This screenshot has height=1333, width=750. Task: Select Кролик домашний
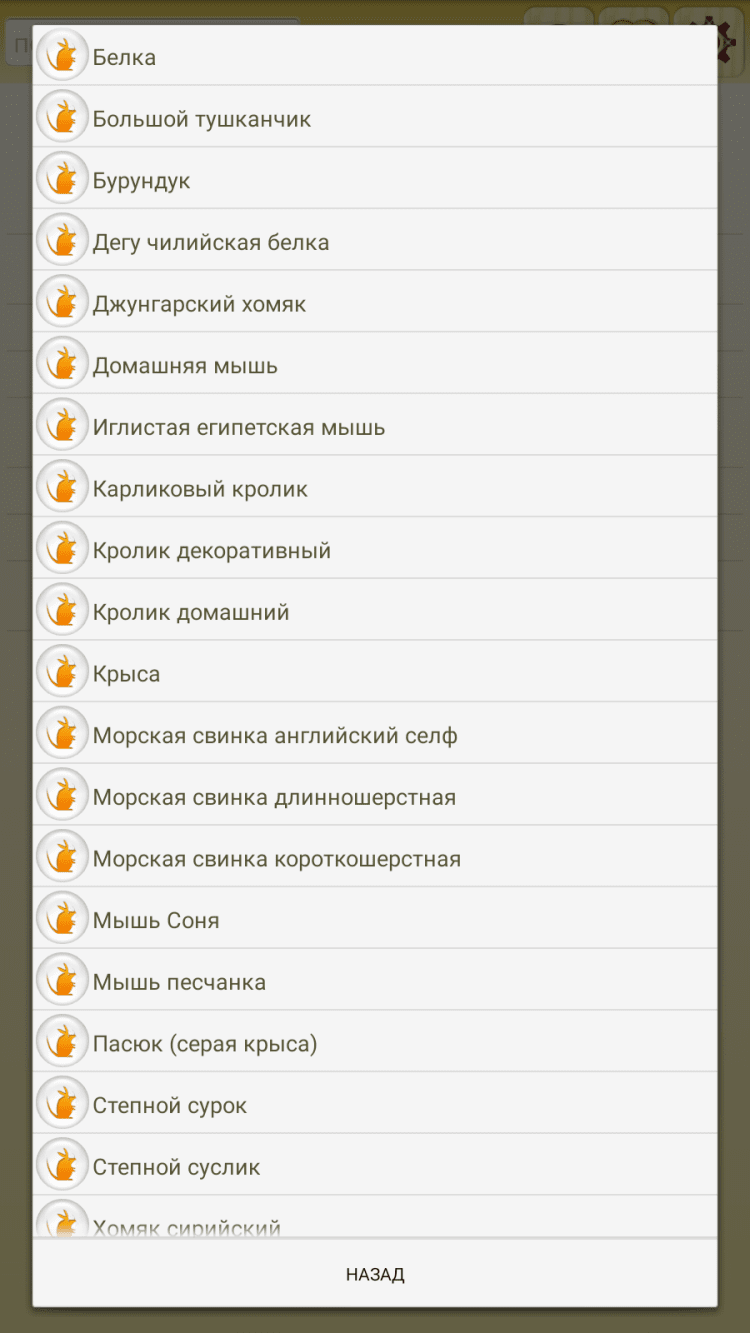click(375, 612)
